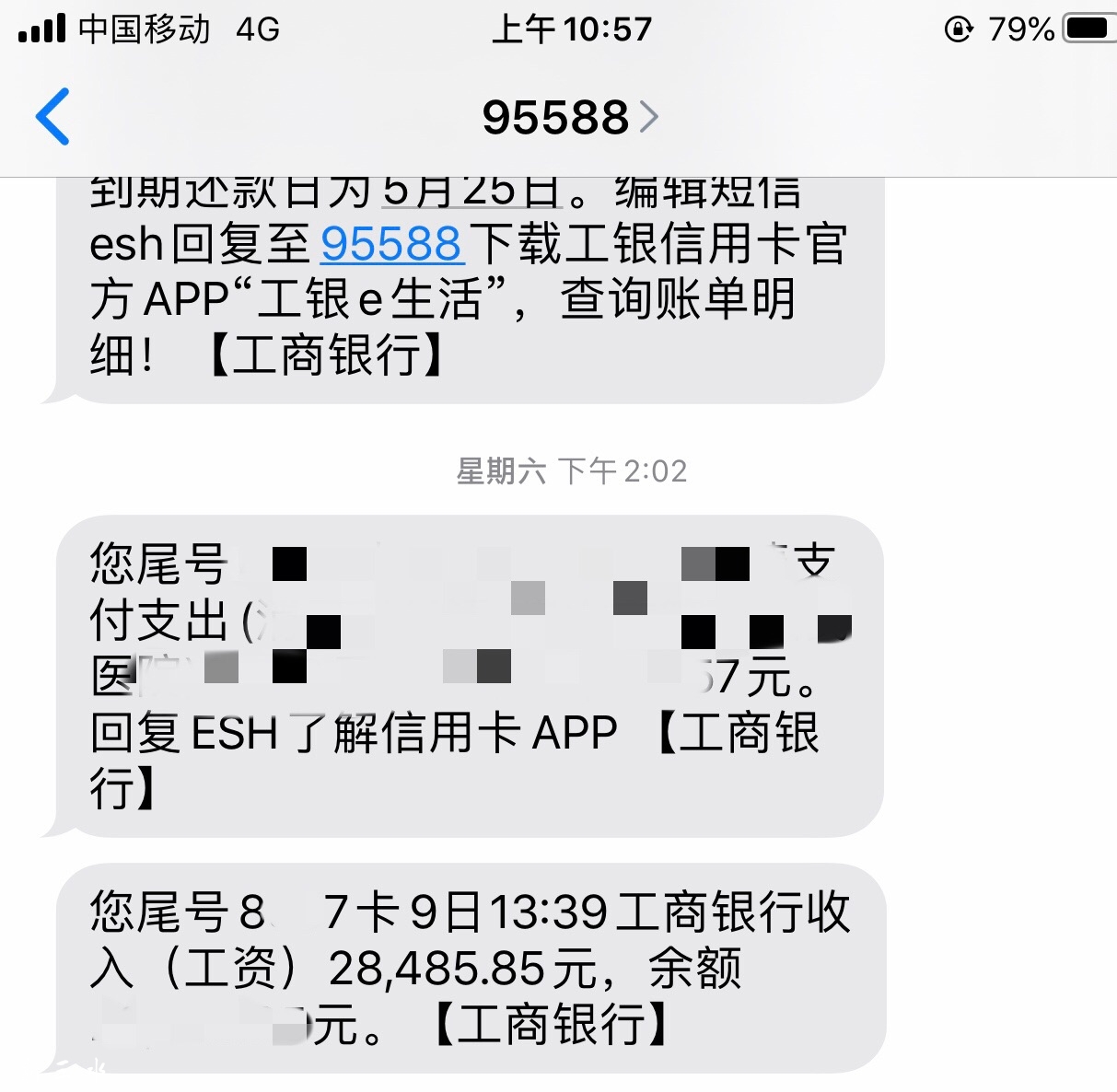Go back to the messages list
Viewport: 1117px width, 1092px height.
click(52, 117)
